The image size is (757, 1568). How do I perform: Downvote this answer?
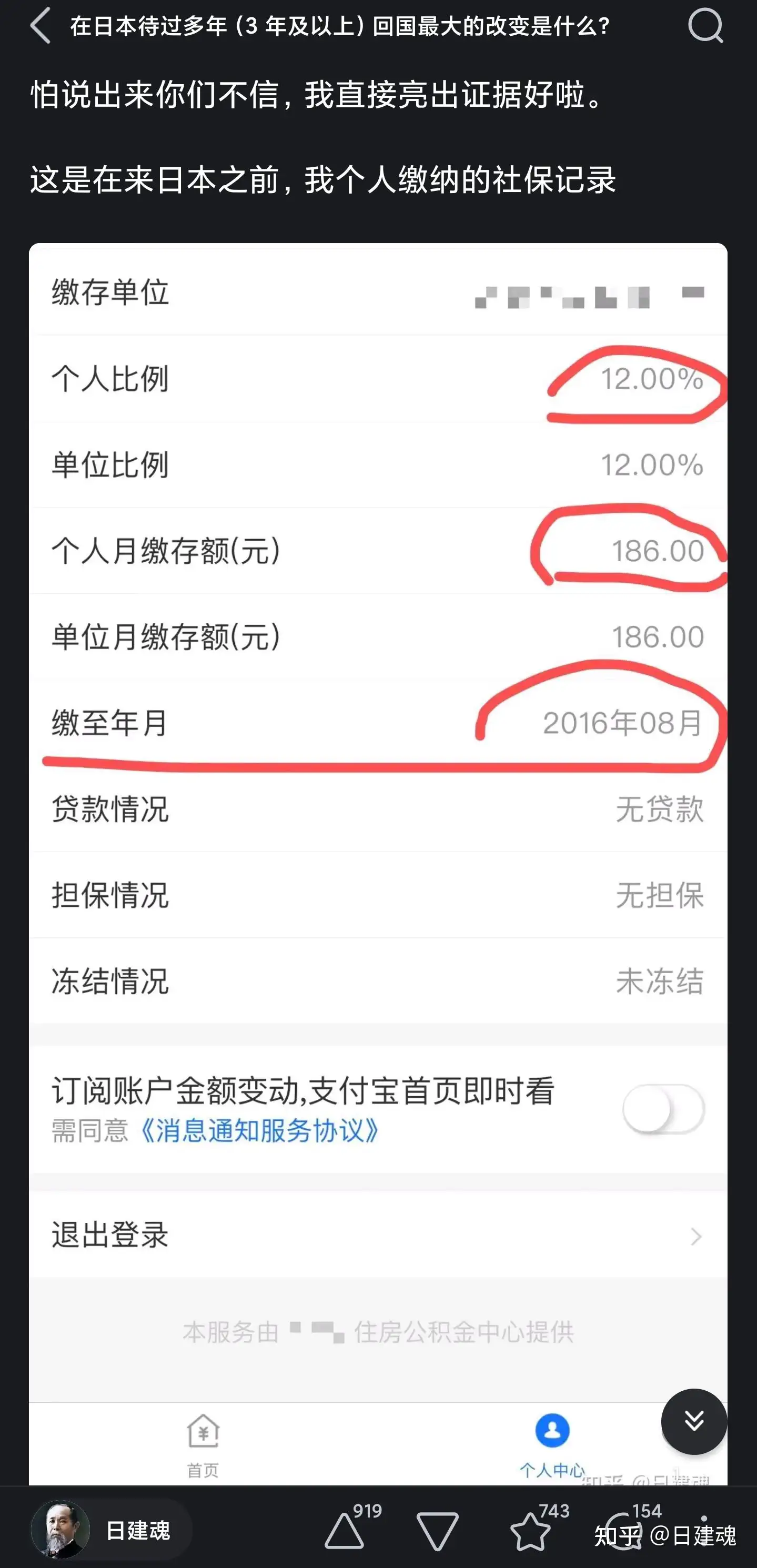[x=437, y=1530]
